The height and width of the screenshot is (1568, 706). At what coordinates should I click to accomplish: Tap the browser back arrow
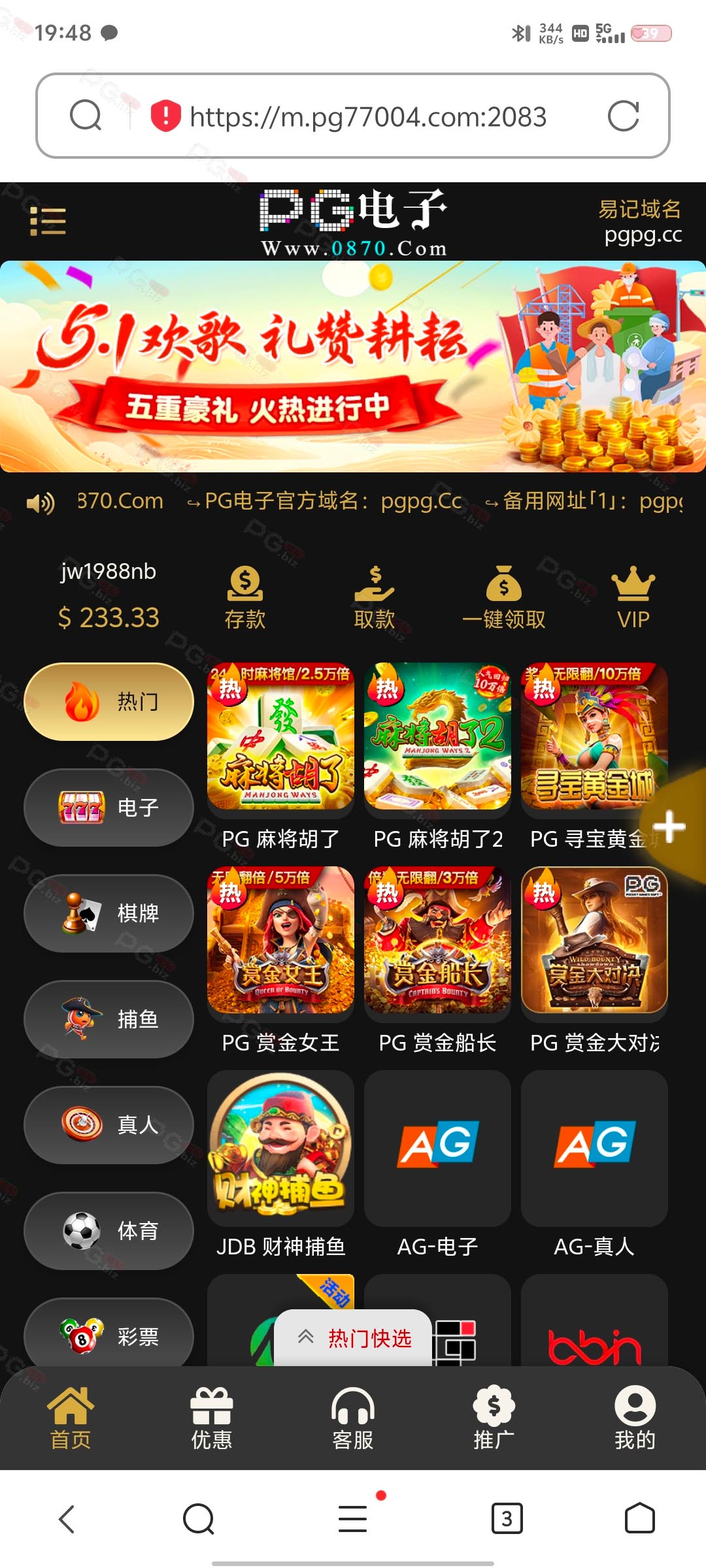click(x=67, y=1518)
